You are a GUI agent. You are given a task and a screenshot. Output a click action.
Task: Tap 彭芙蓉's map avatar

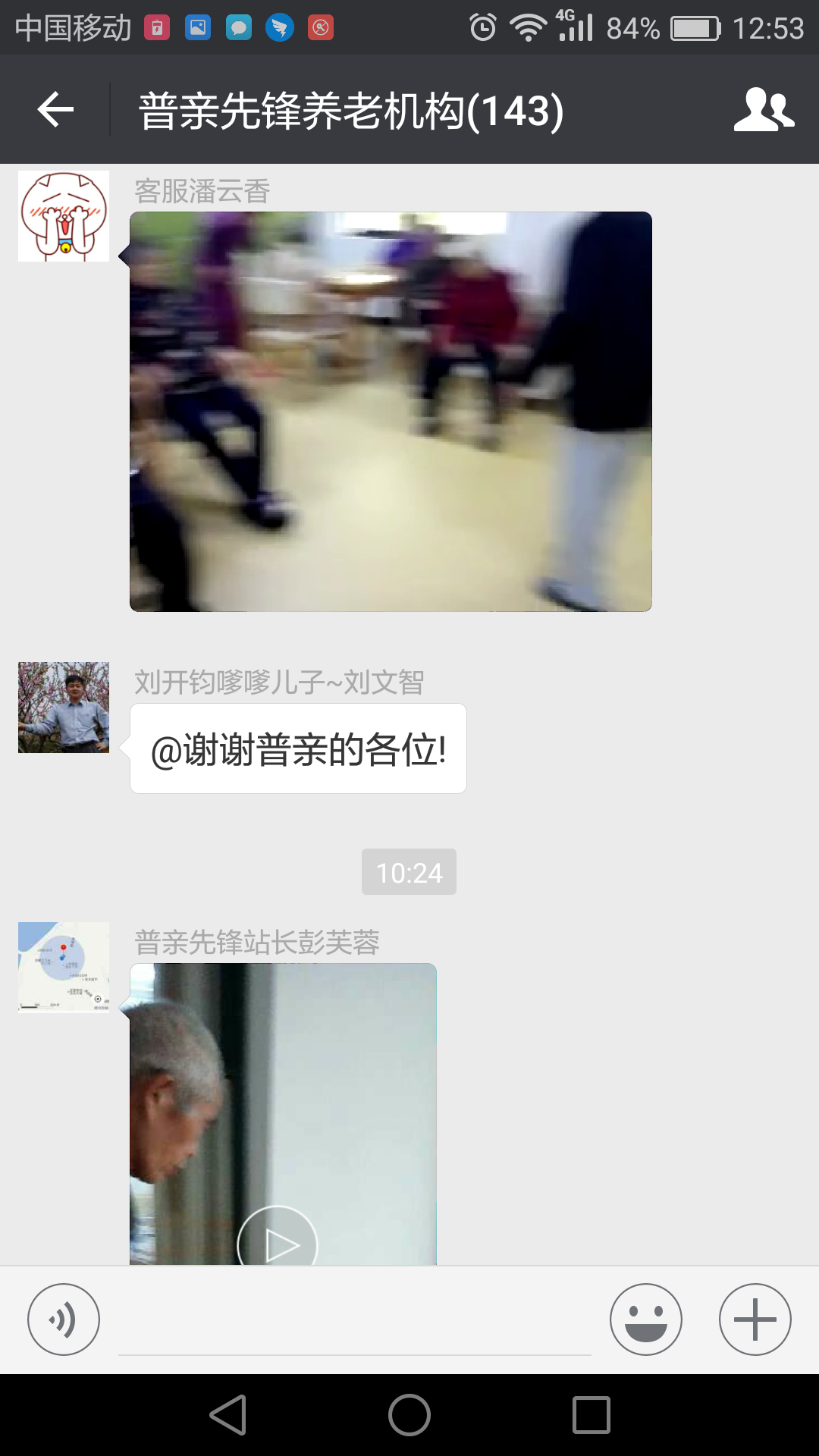coord(64,967)
